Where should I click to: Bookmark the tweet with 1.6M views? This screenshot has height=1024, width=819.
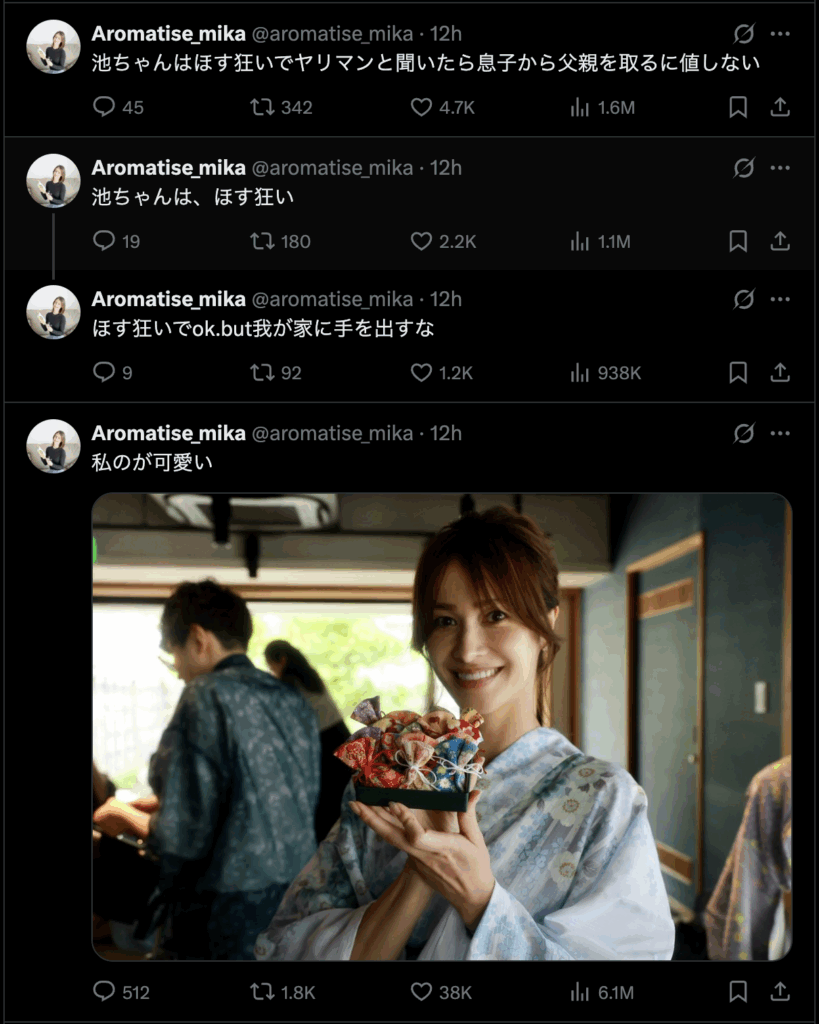coord(738,107)
